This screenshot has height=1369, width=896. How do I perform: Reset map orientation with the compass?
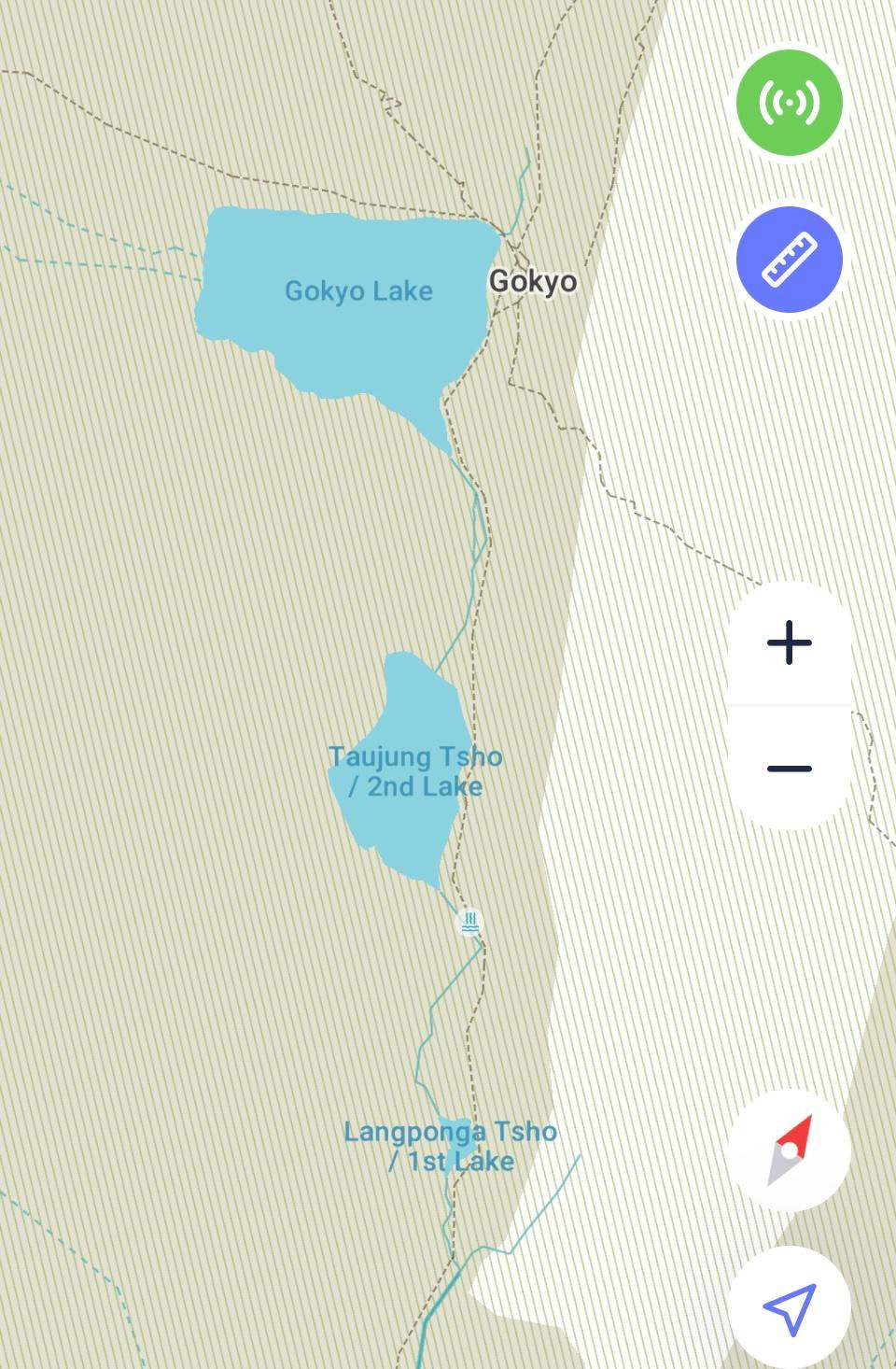point(789,1150)
